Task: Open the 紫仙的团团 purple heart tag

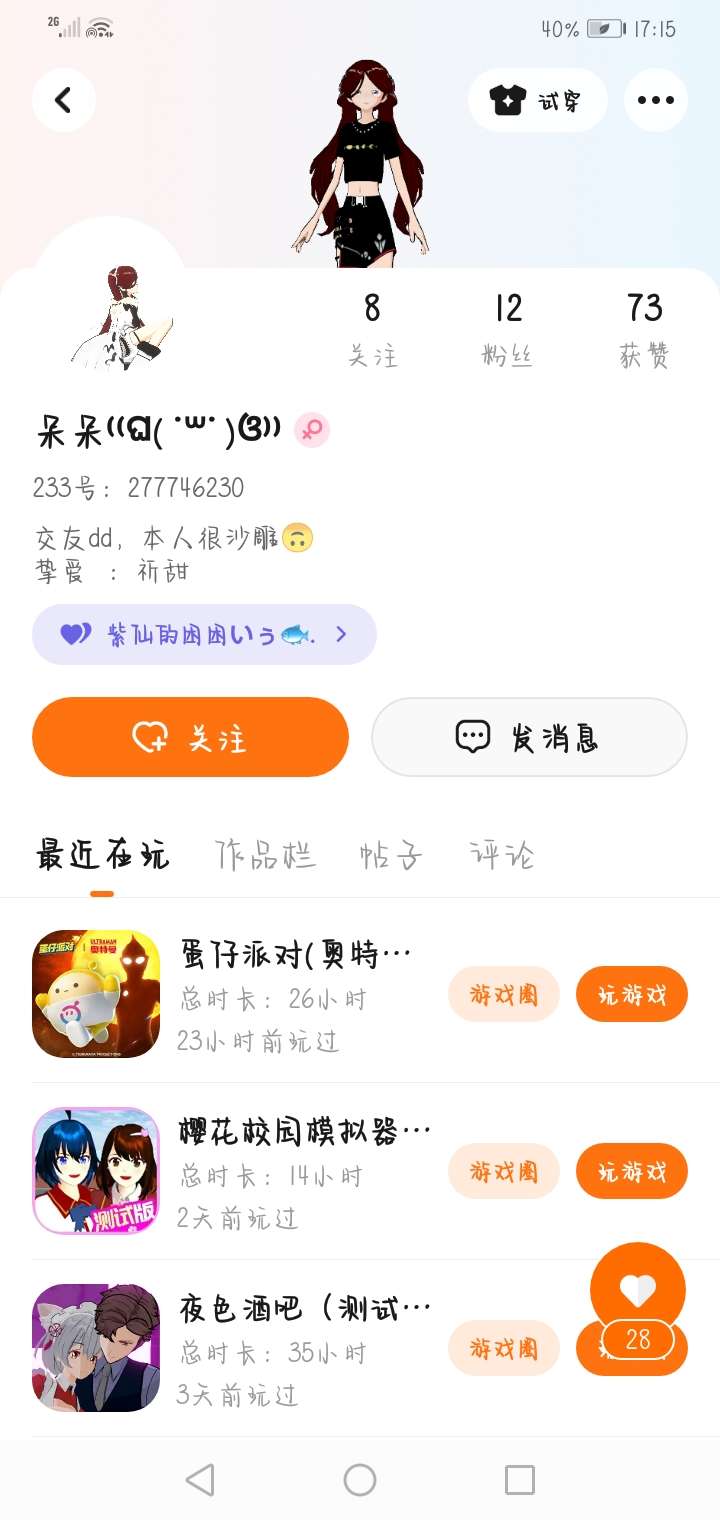Action: pos(204,634)
